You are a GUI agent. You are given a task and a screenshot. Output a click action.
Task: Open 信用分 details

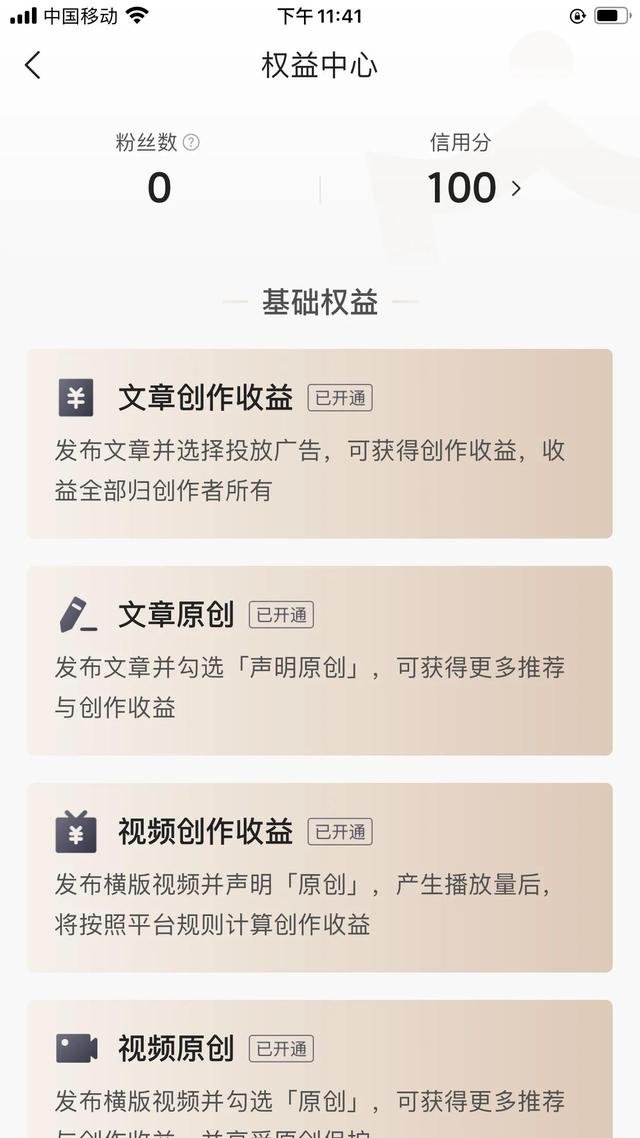473,187
